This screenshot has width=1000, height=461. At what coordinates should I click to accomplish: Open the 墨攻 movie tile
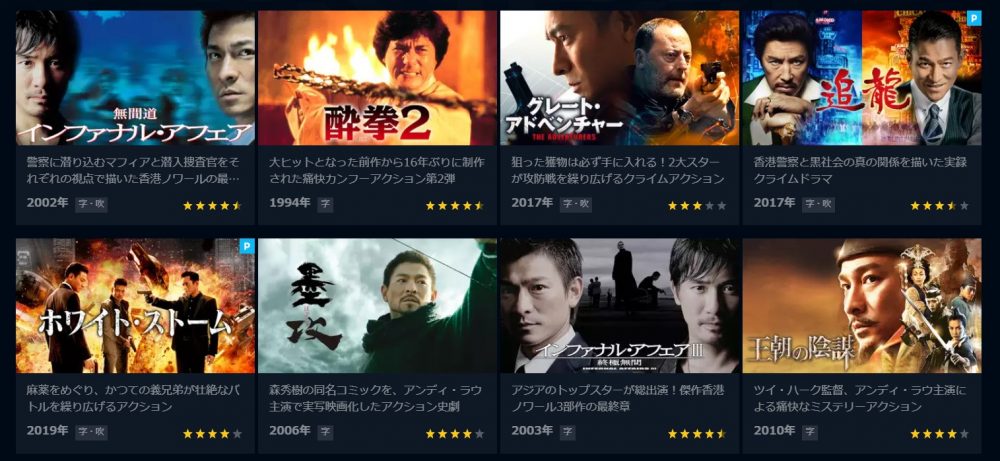[x=377, y=305]
